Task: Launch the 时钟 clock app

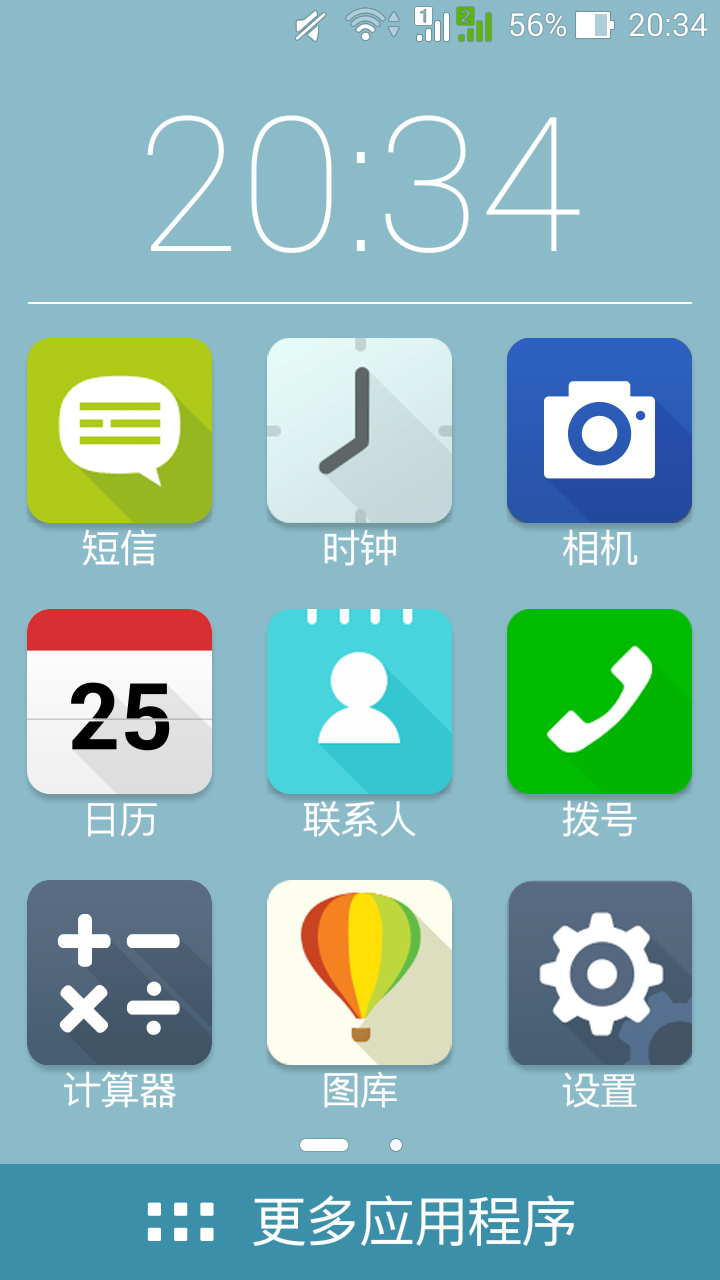Action: tap(359, 431)
